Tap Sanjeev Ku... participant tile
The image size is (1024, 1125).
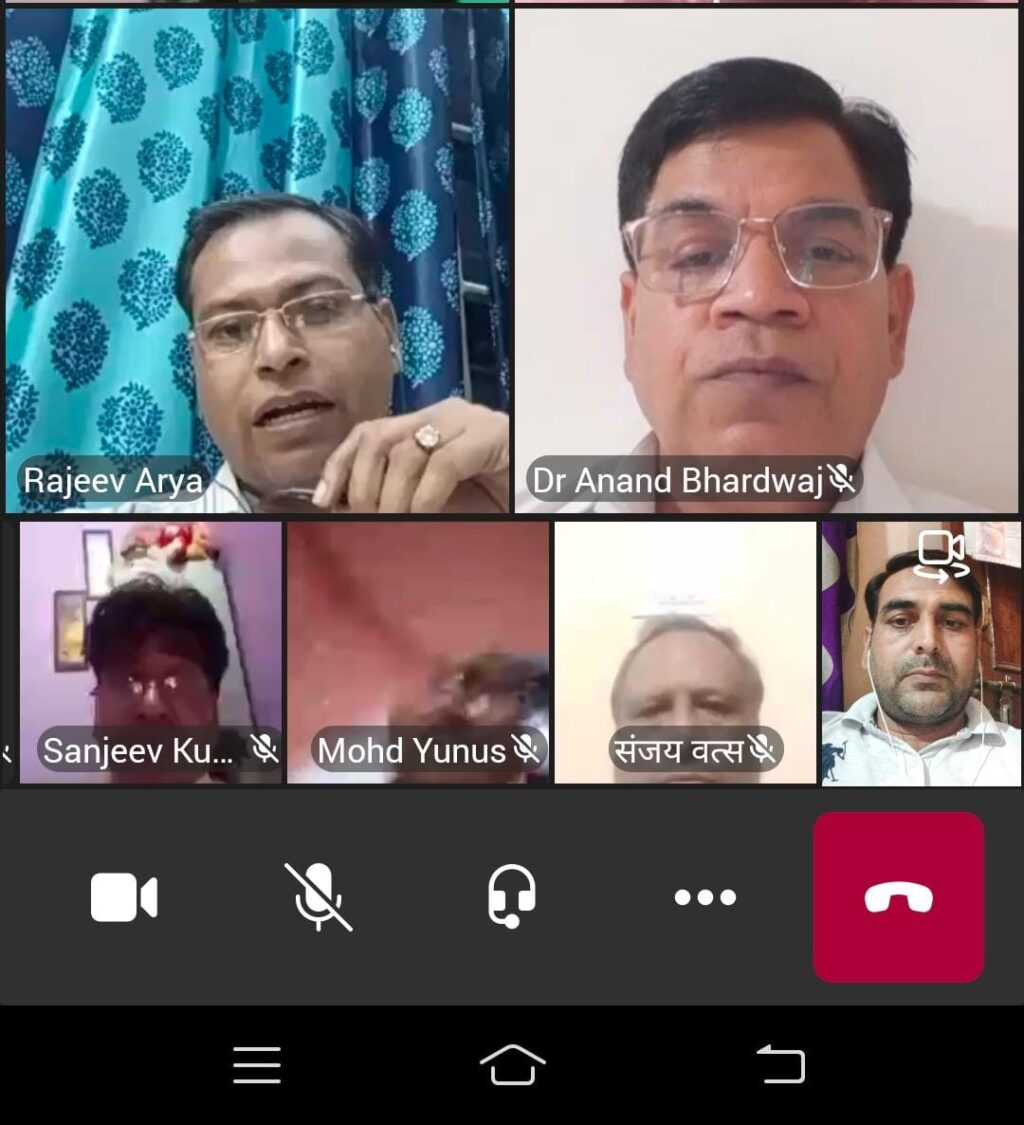pyautogui.click(x=150, y=652)
